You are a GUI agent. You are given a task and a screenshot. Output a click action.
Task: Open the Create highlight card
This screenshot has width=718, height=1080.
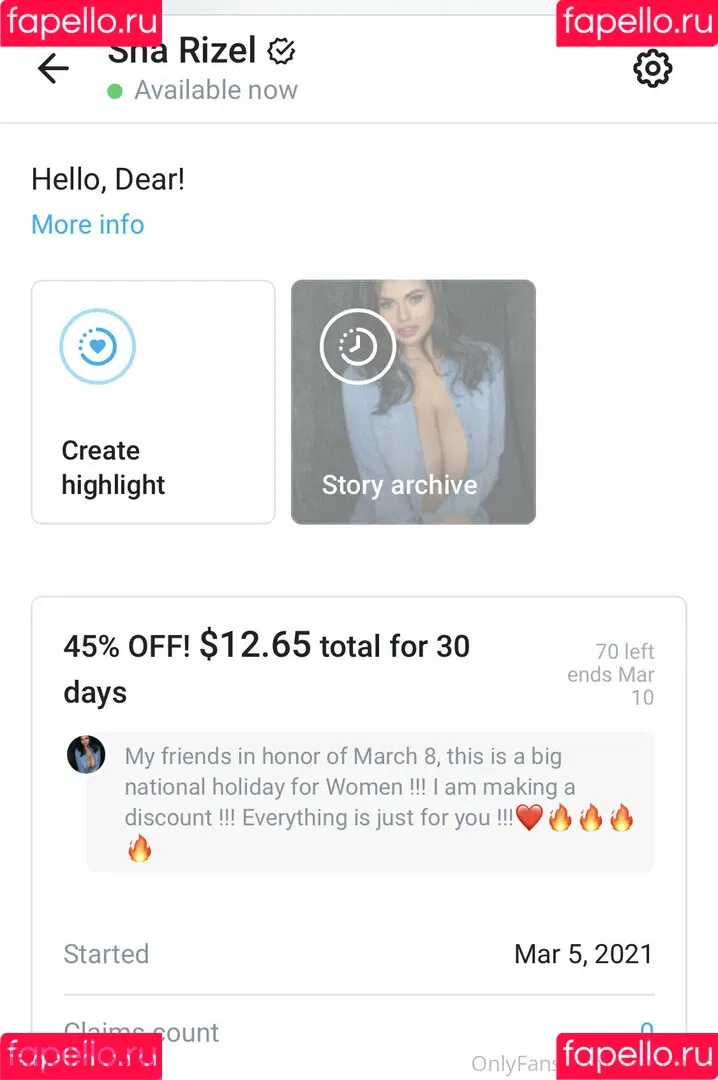153,402
